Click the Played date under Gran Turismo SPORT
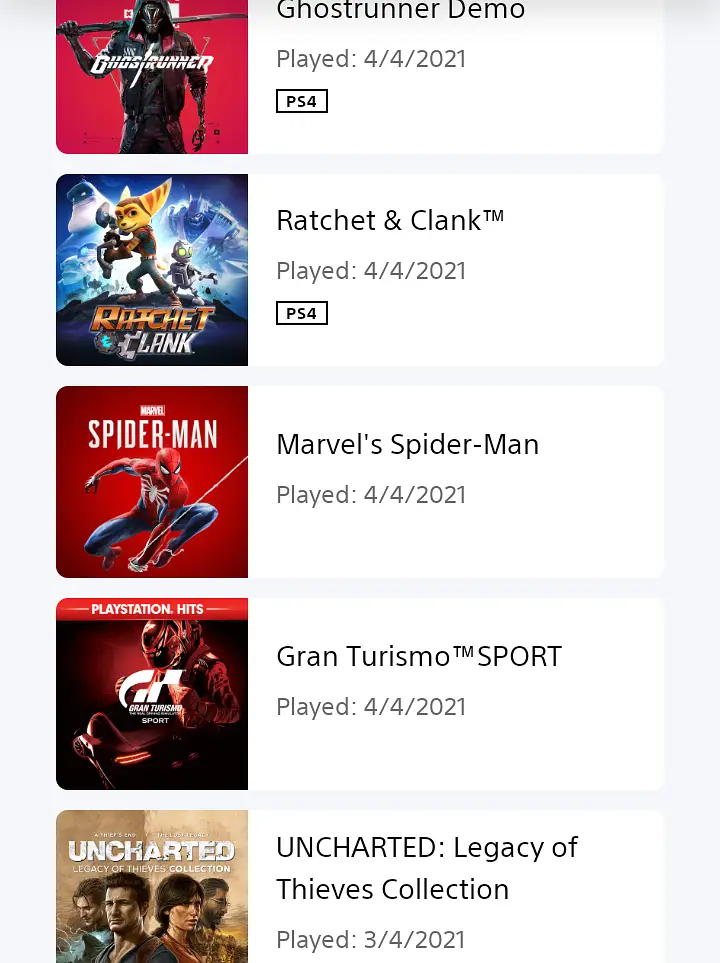The width and height of the screenshot is (720, 963). [371, 707]
